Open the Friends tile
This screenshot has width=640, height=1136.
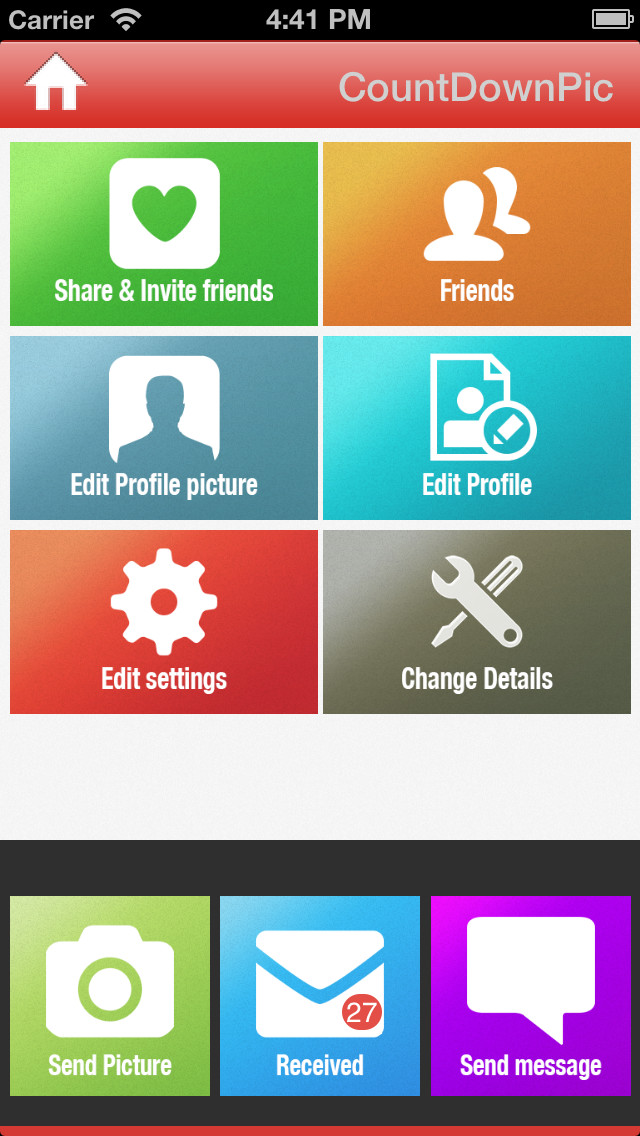pyautogui.click(x=477, y=234)
